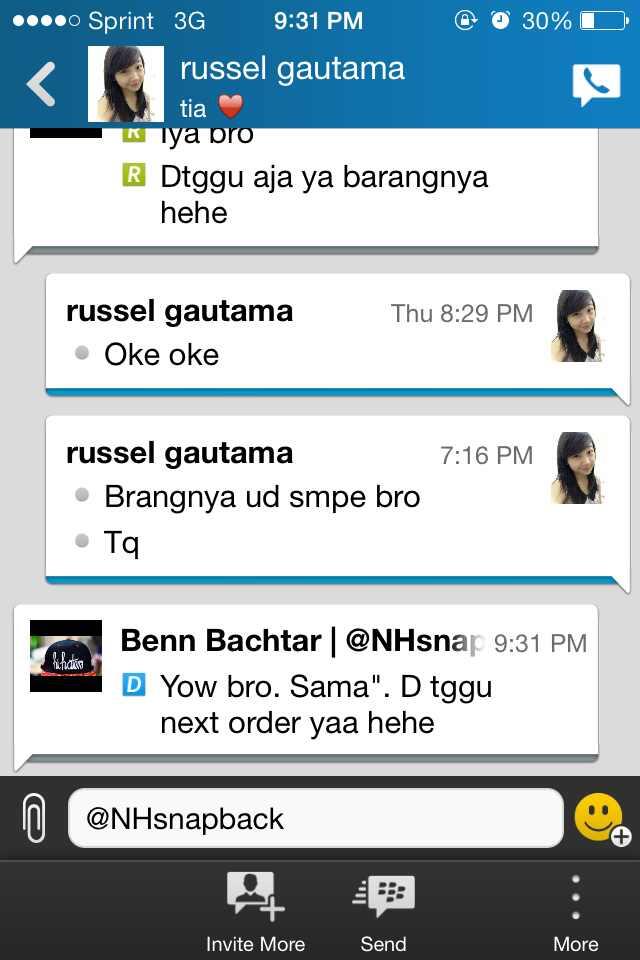Invite More people to chat

click(x=255, y=911)
